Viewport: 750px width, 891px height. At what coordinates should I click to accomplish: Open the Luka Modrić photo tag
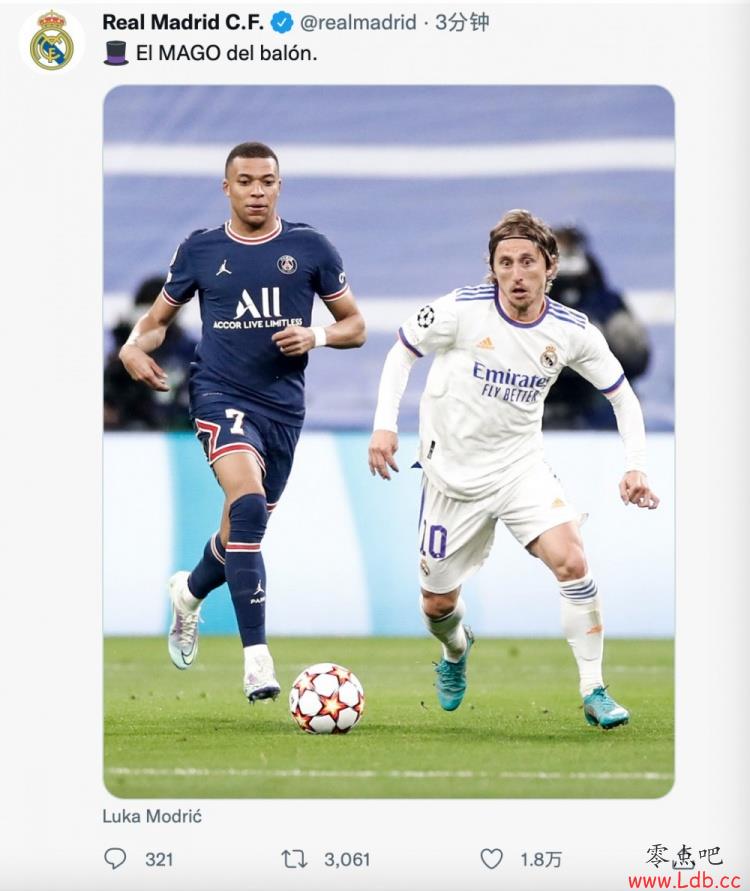152,816
